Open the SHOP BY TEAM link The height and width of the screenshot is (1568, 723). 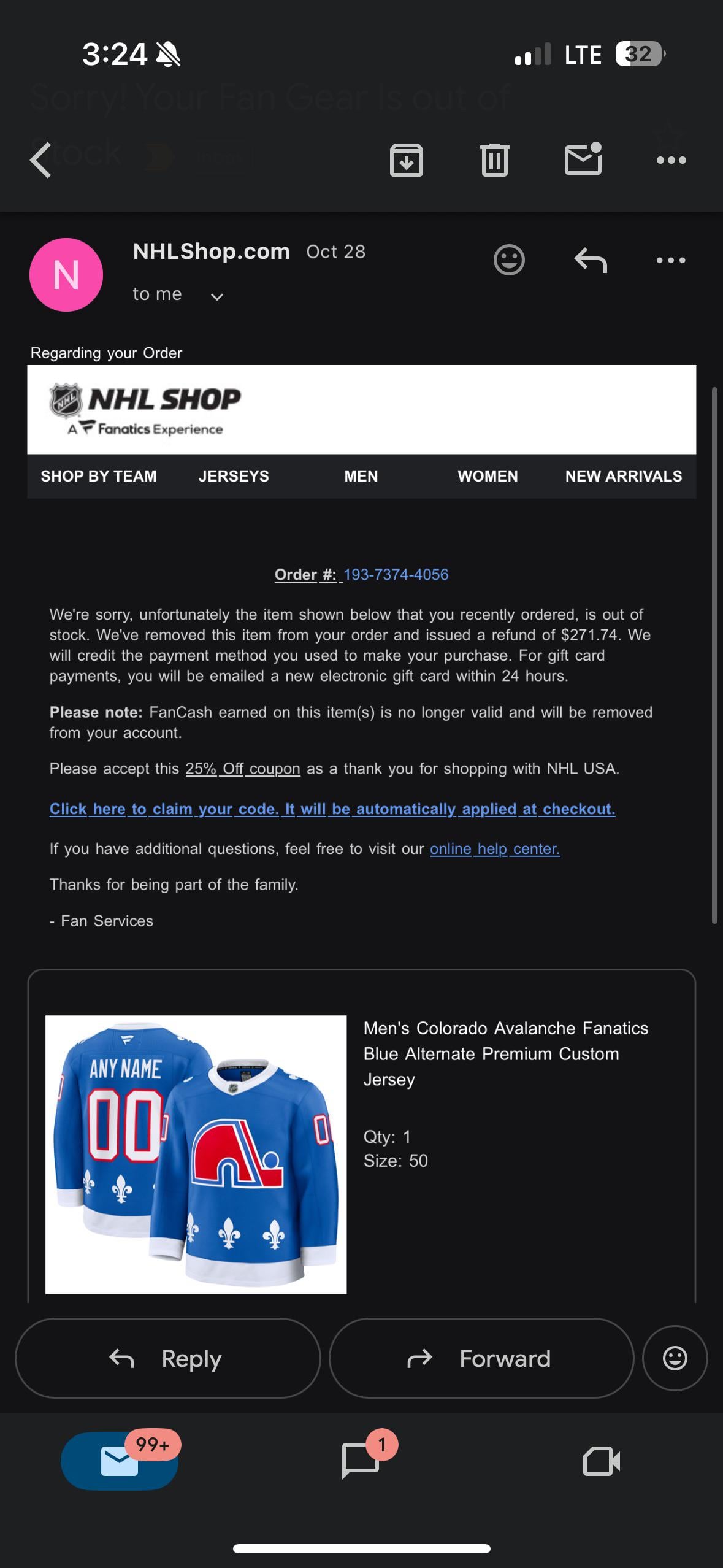(99, 476)
